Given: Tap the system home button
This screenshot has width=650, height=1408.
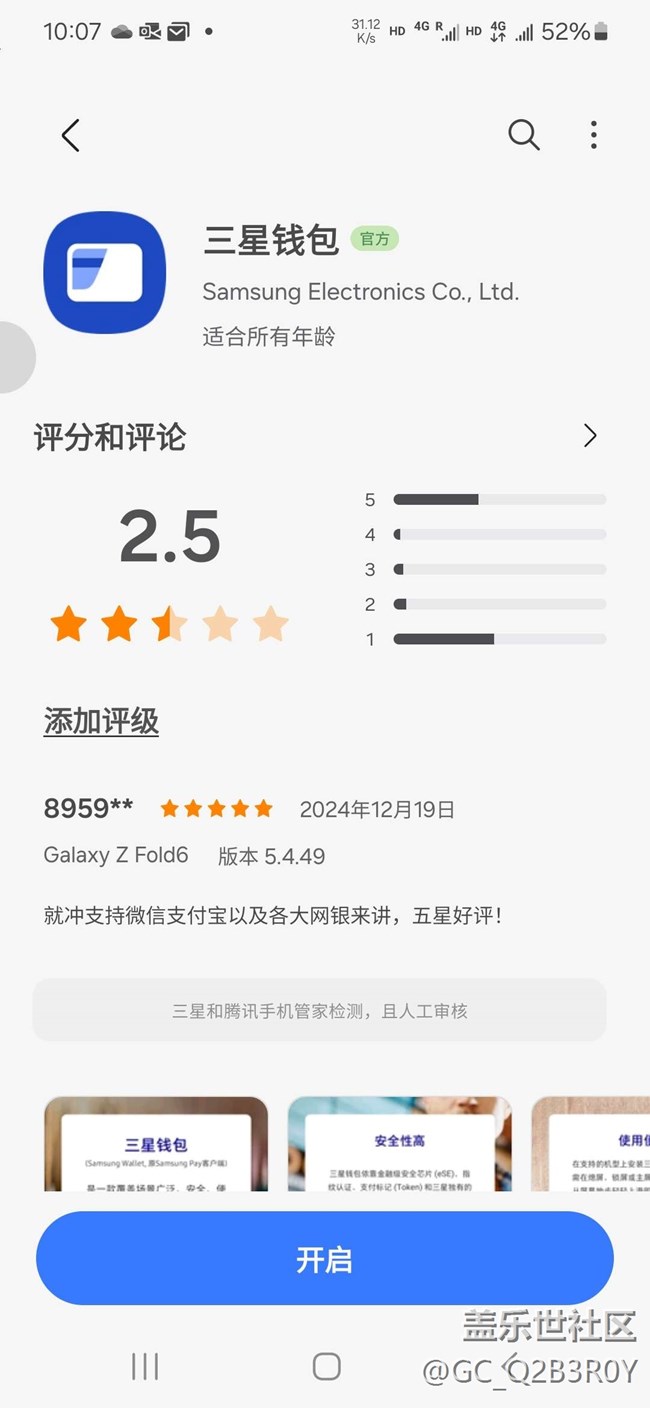Looking at the screenshot, I should (x=326, y=1367).
